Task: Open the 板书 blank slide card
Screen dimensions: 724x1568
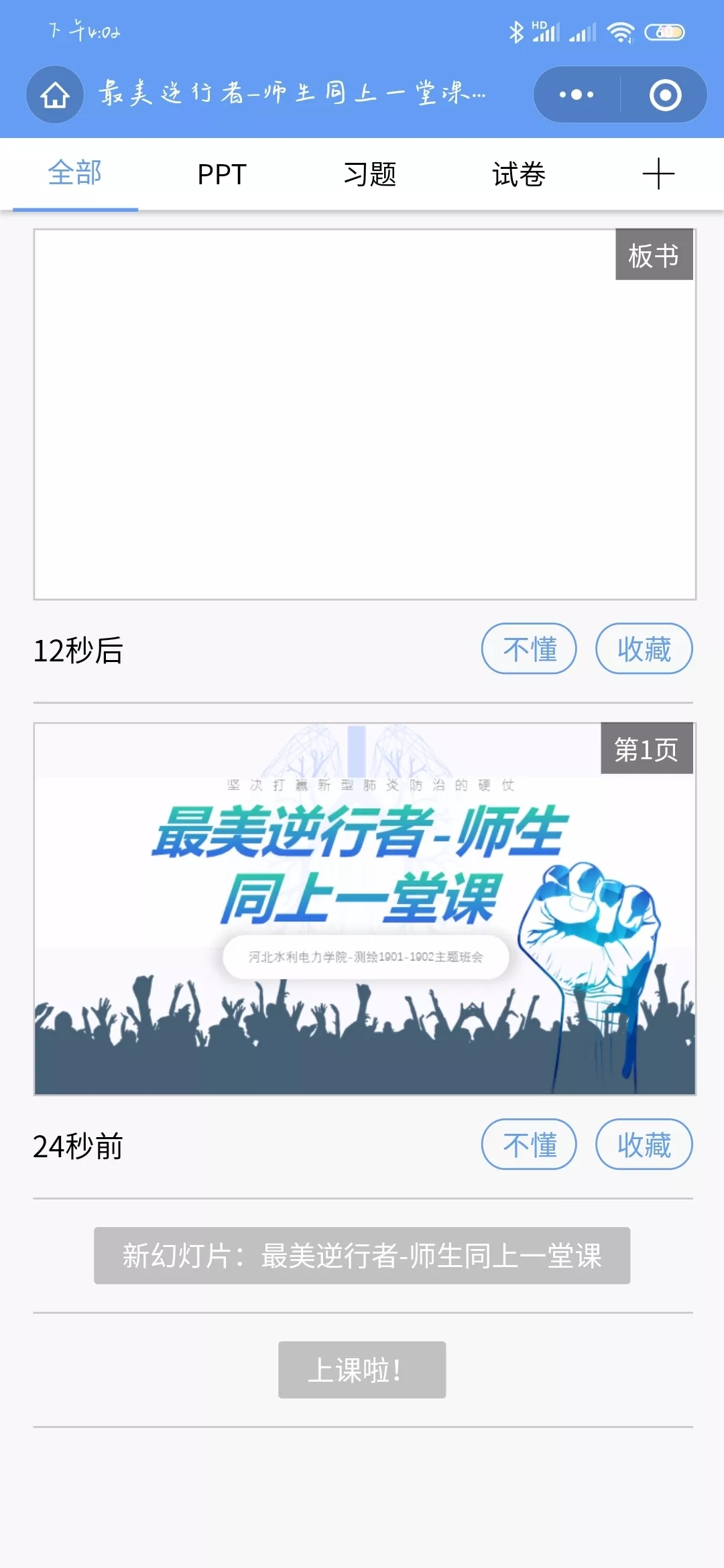Action: point(365,414)
